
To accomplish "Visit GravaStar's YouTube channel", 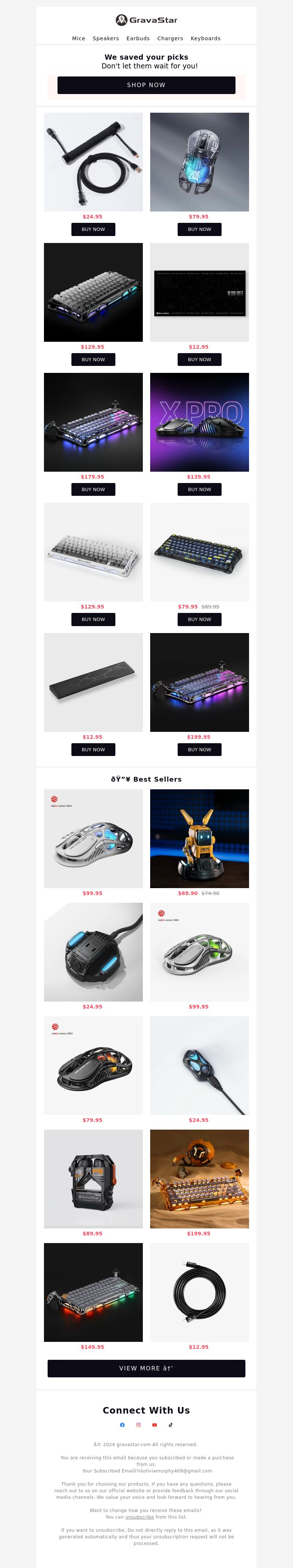I will click(154, 1424).
